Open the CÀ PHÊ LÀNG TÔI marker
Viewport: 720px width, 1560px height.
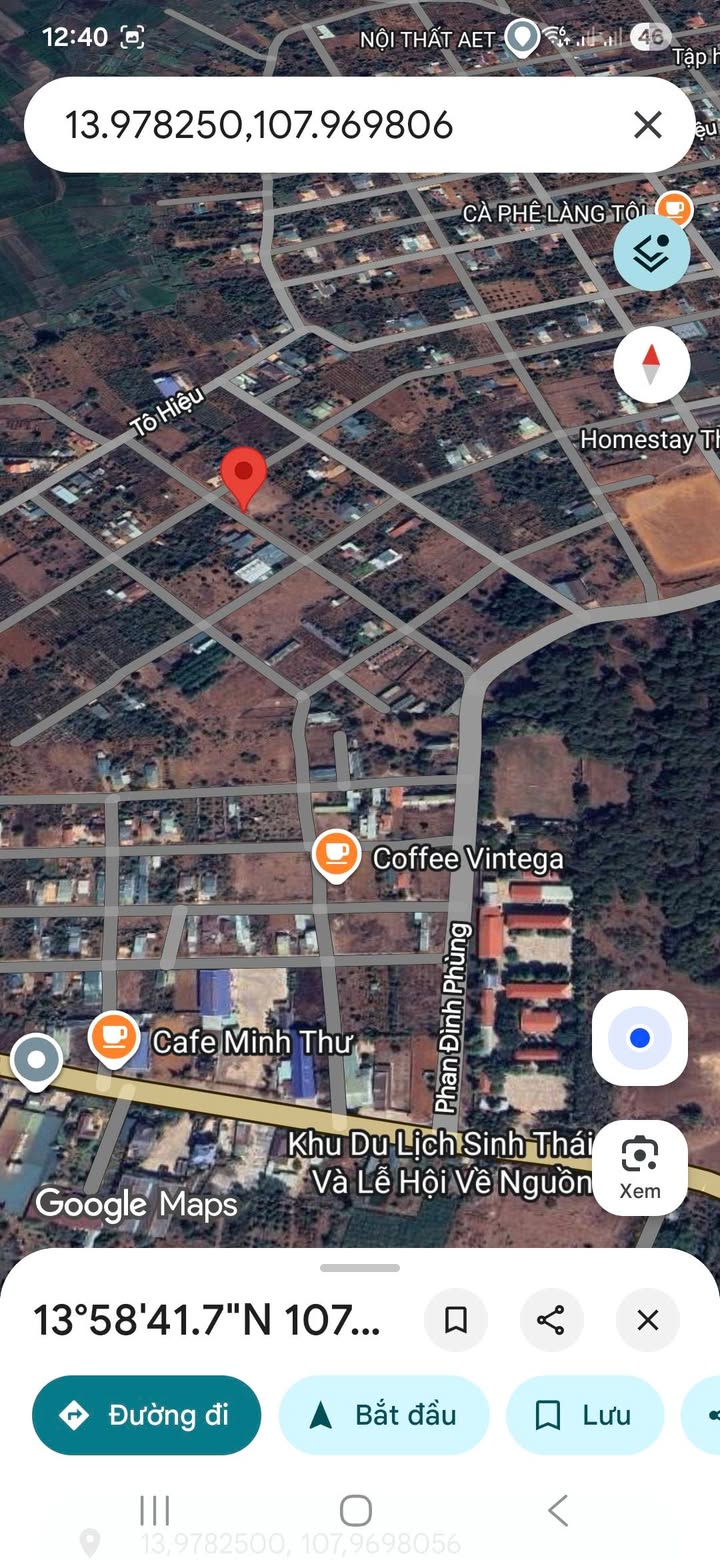point(676,209)
